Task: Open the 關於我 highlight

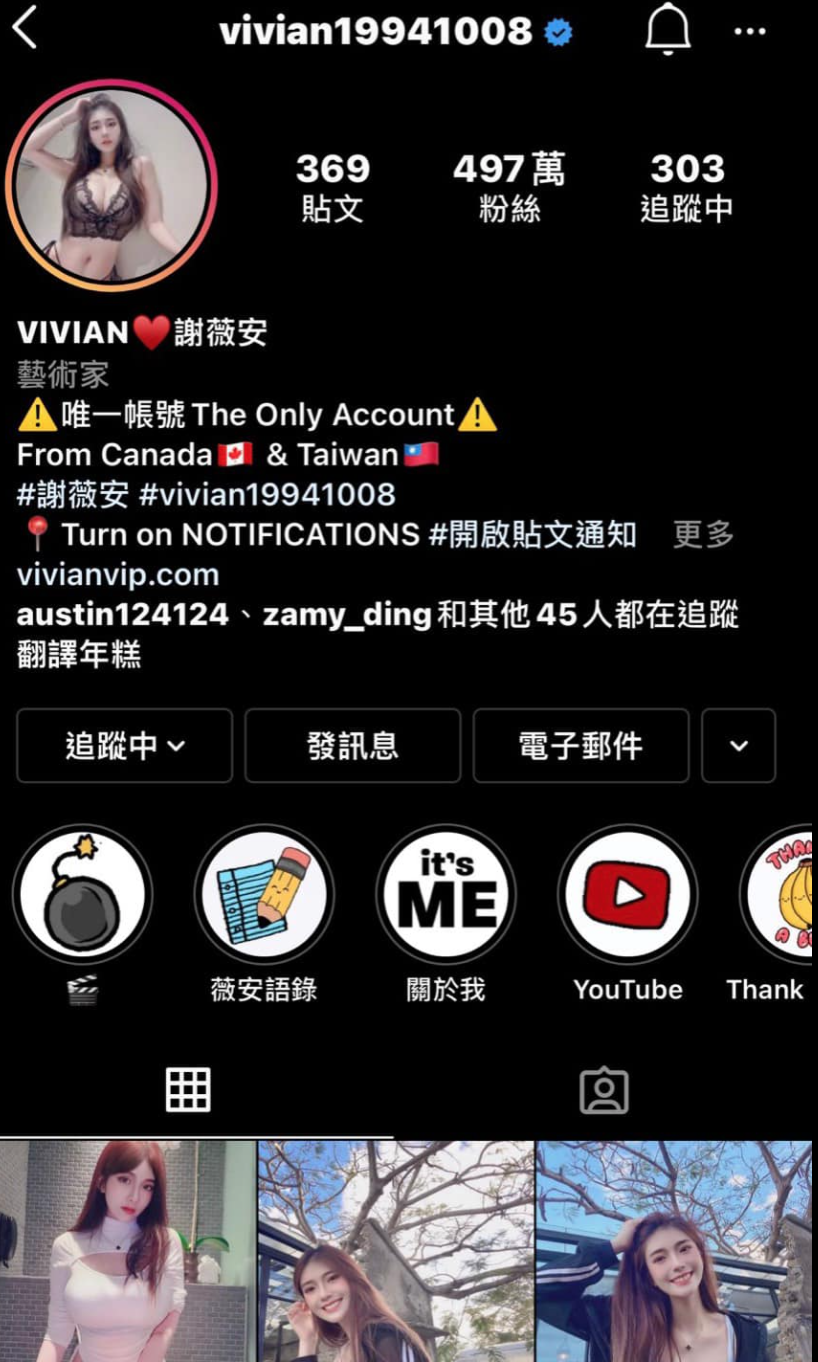Action: [x=446, y=894]
